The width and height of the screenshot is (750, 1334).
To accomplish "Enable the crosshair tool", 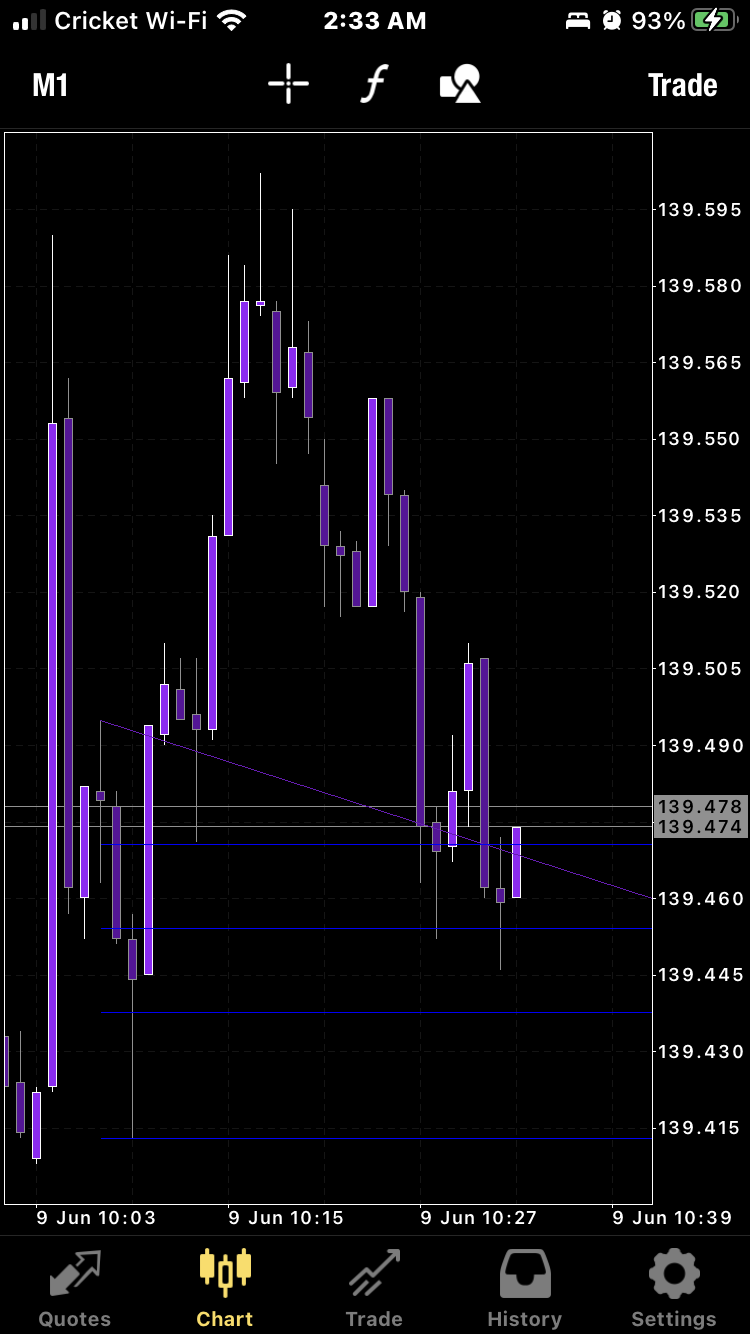I will tap(288, 84).
